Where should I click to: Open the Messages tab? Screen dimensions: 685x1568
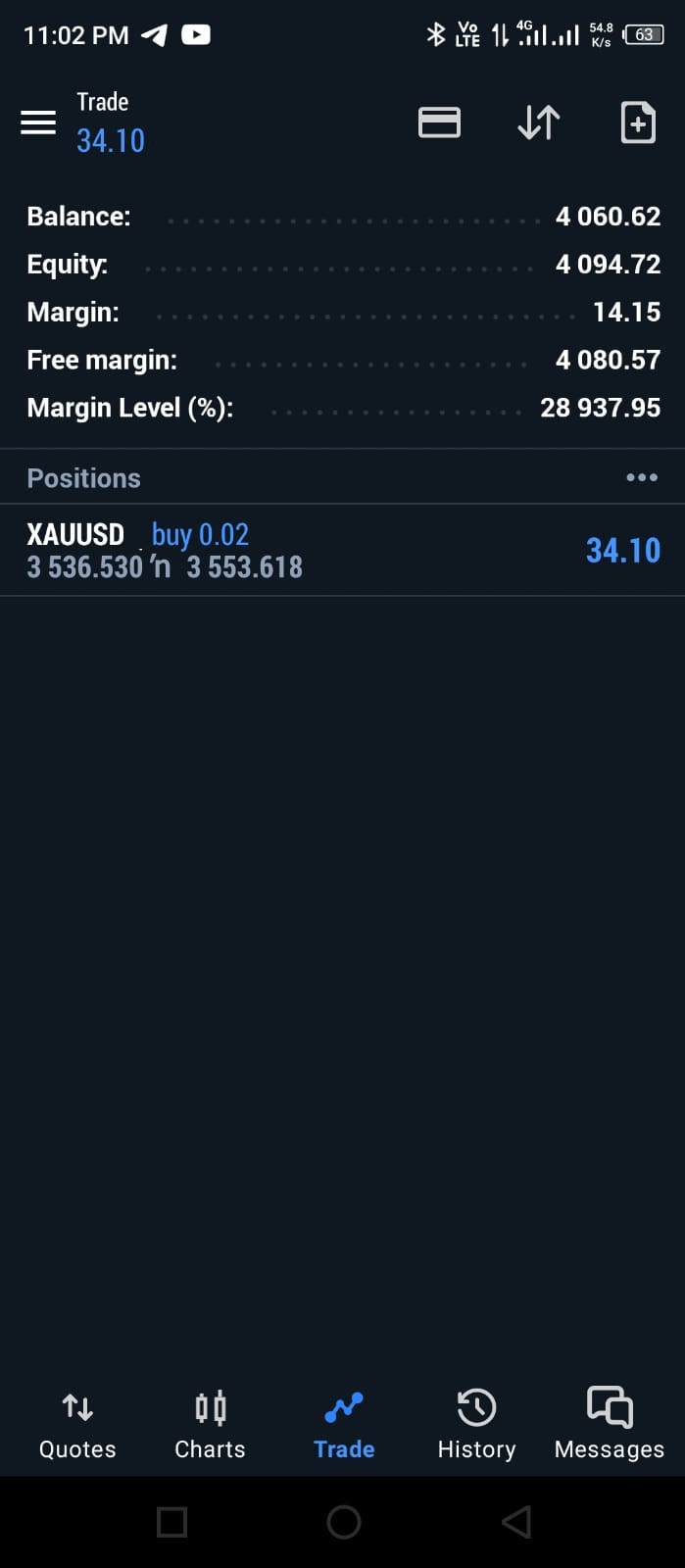click(x=610, y=1424)
